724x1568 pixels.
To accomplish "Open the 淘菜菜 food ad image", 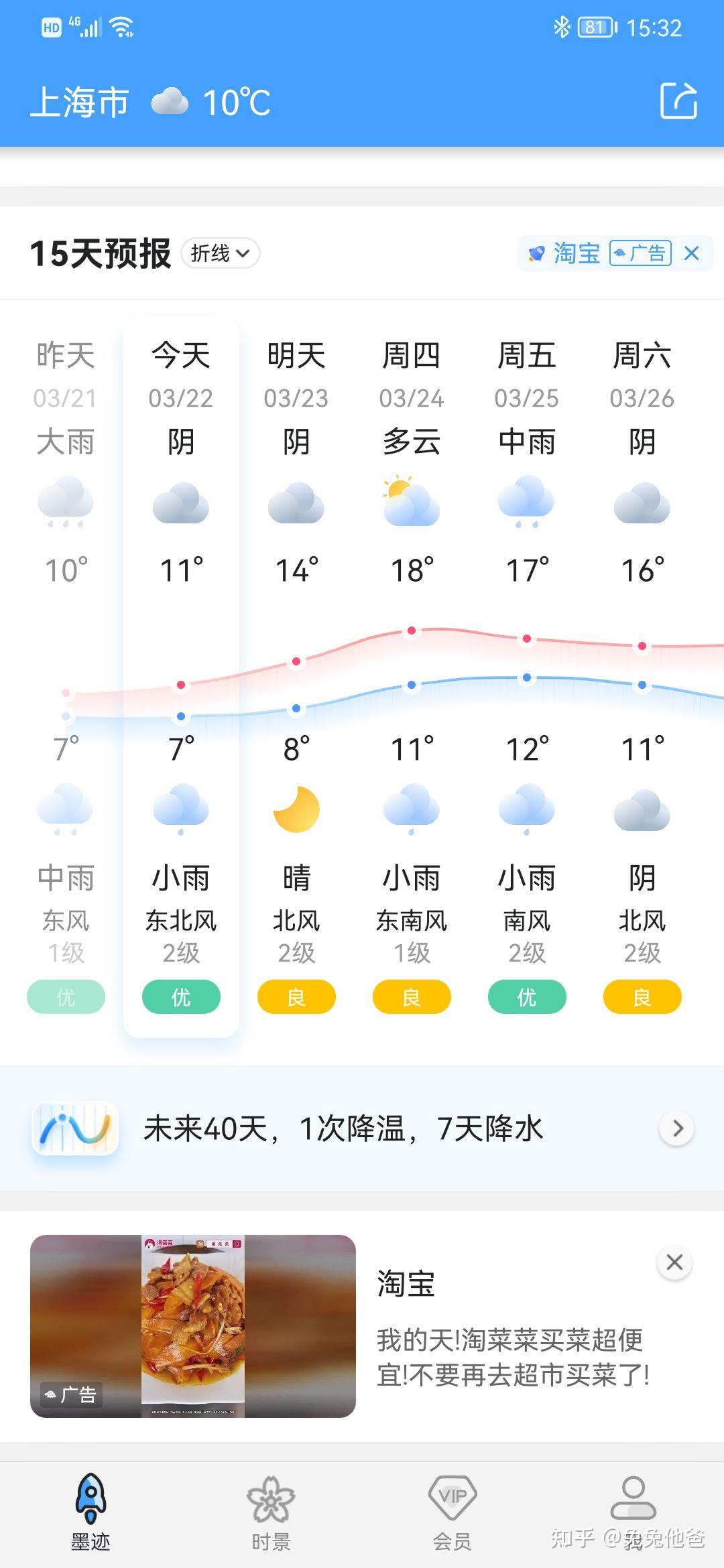I will pos(193,1326).
